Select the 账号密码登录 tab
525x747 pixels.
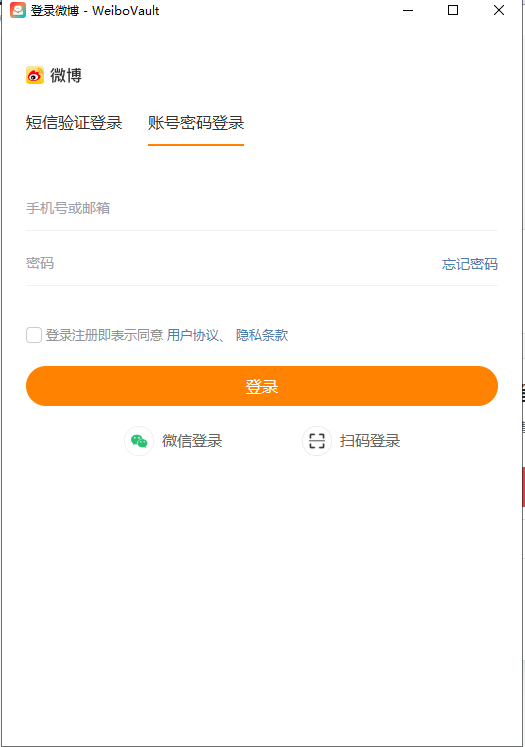coord(196,123)
